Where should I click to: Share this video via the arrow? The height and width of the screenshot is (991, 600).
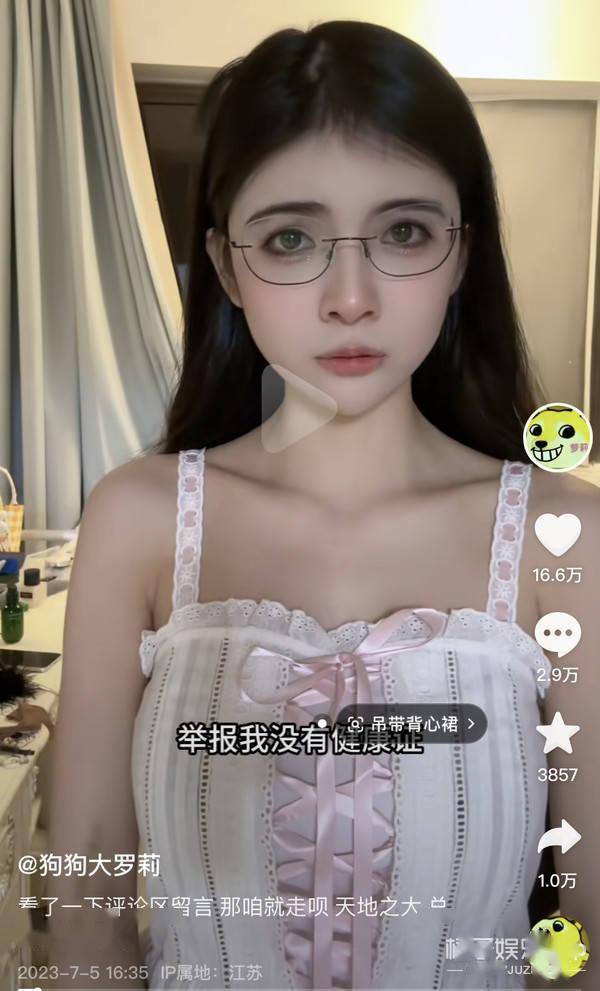557,838
